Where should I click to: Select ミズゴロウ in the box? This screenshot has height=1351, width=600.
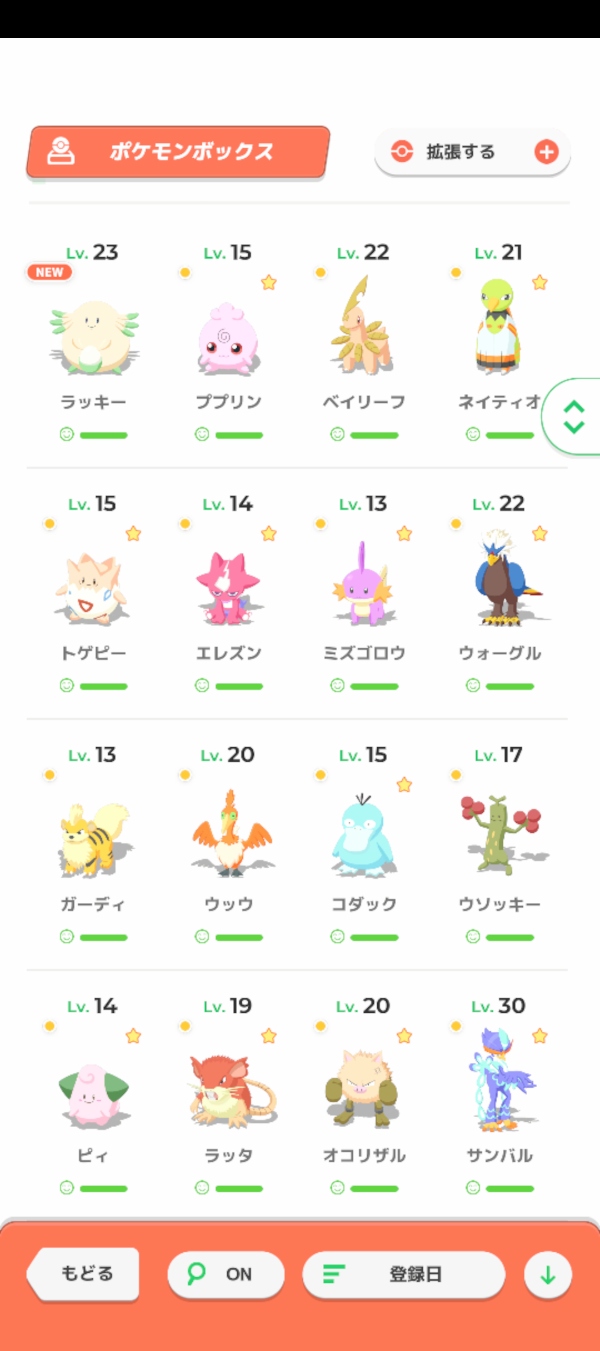click(x=364, y=594)
